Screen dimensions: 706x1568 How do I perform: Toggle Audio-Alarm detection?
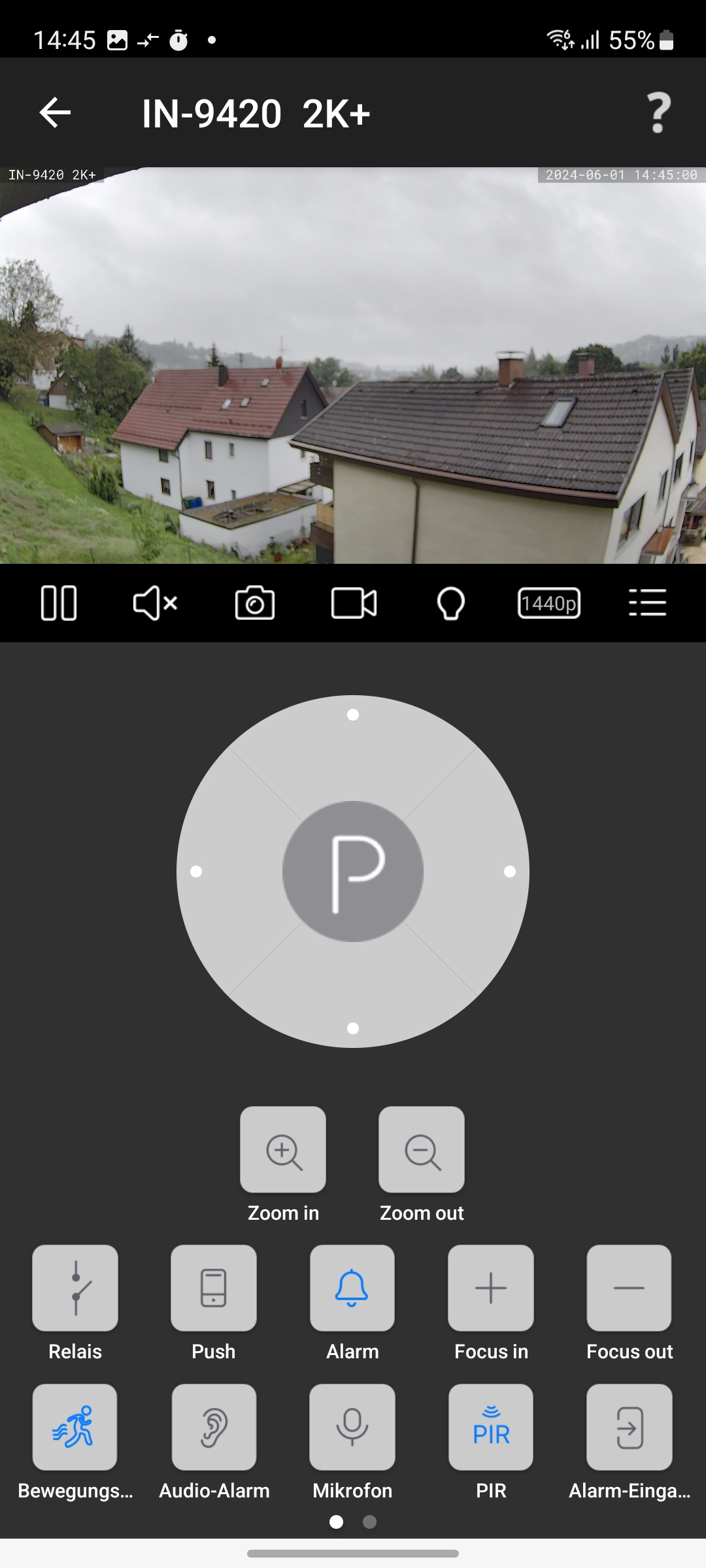coord(214,1427)
